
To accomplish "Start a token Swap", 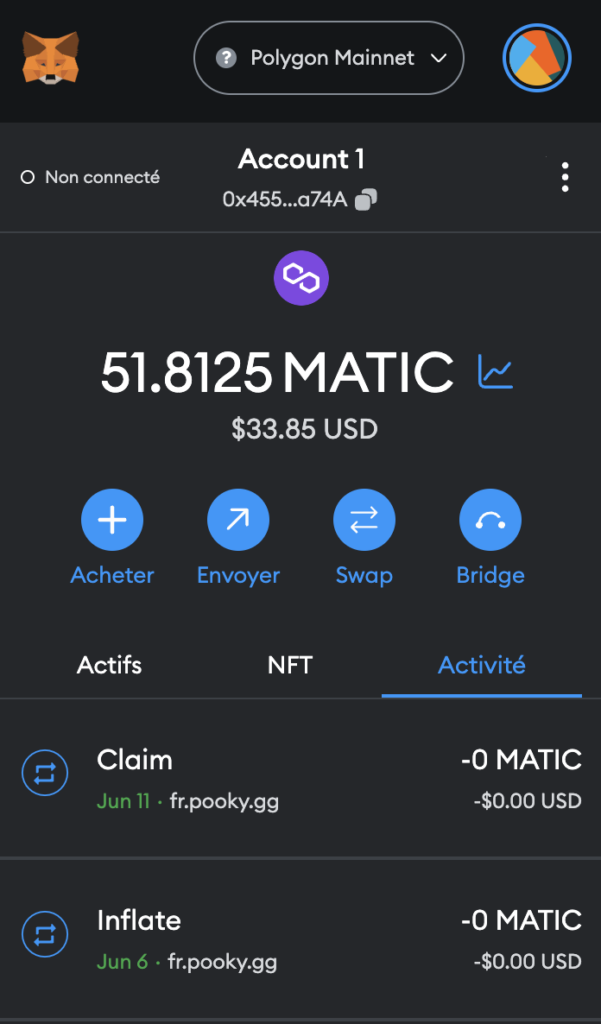I will click(x=364, y=521).
